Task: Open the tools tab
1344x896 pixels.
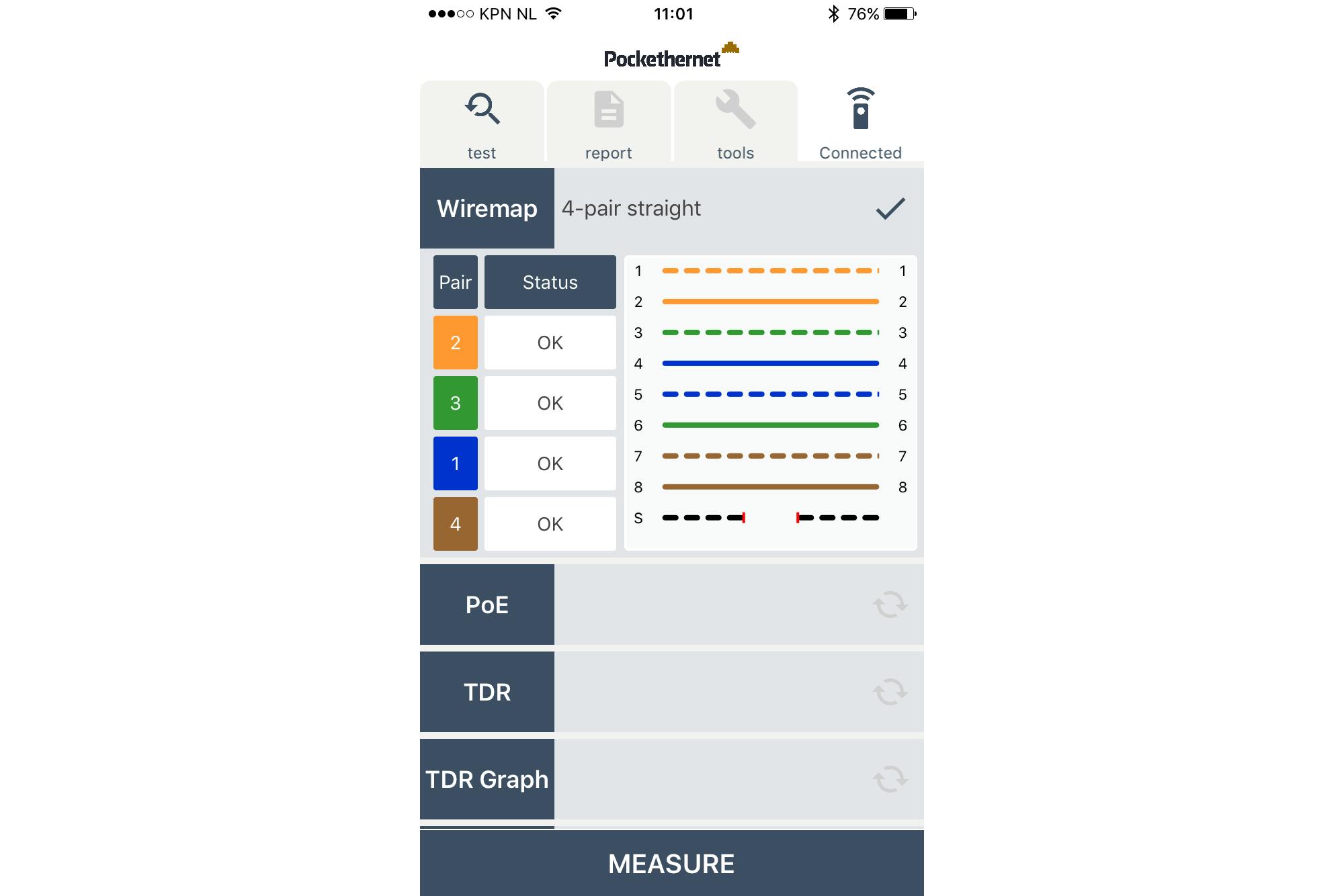Action: pos(735,122)
